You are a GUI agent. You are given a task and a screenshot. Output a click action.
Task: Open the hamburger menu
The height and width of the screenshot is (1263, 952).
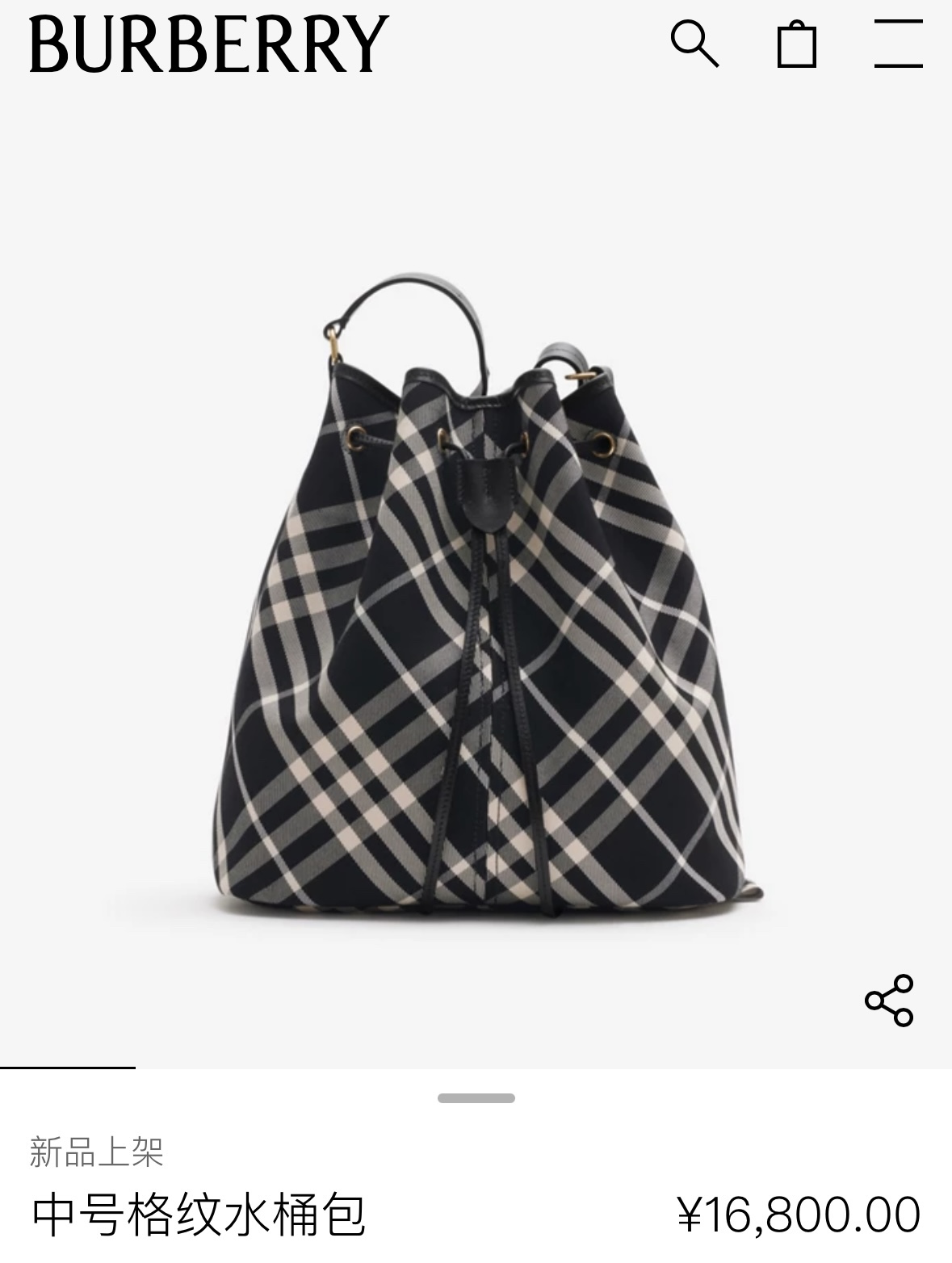pos(898,44)
